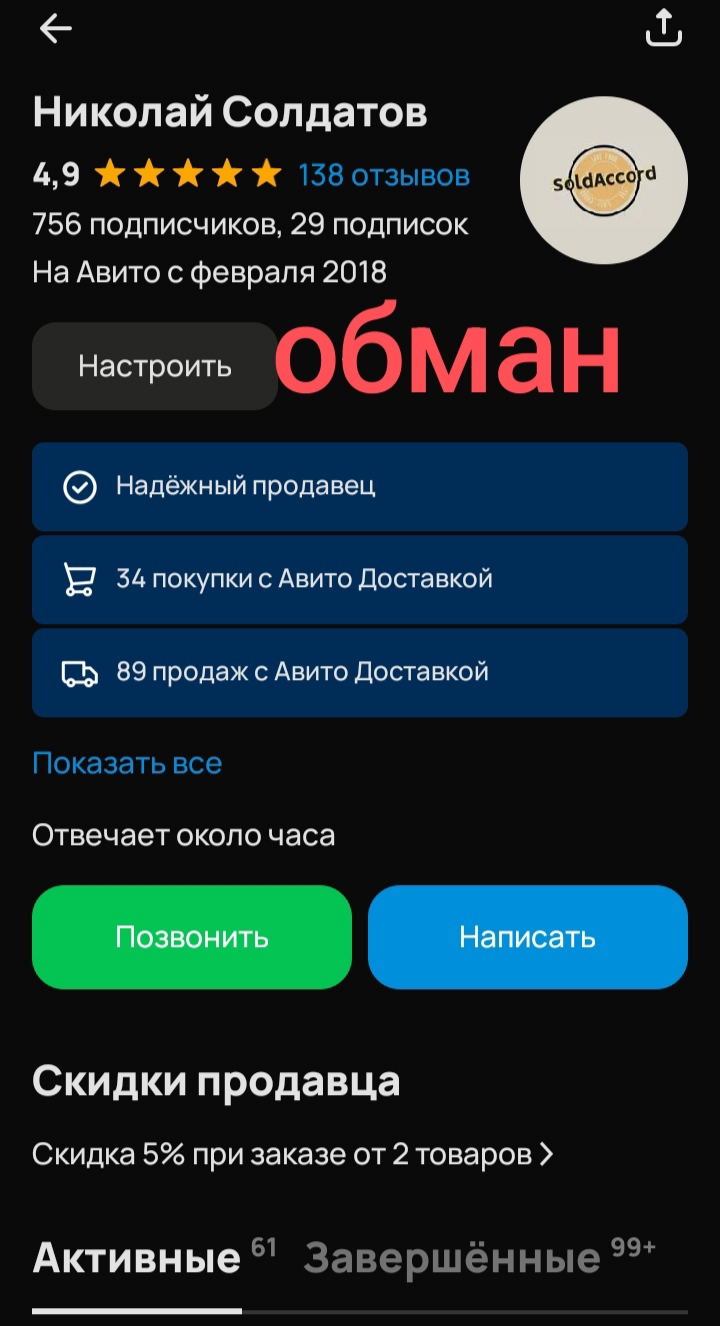
Task: Expand with Показать все
Action: coord(127,763)
